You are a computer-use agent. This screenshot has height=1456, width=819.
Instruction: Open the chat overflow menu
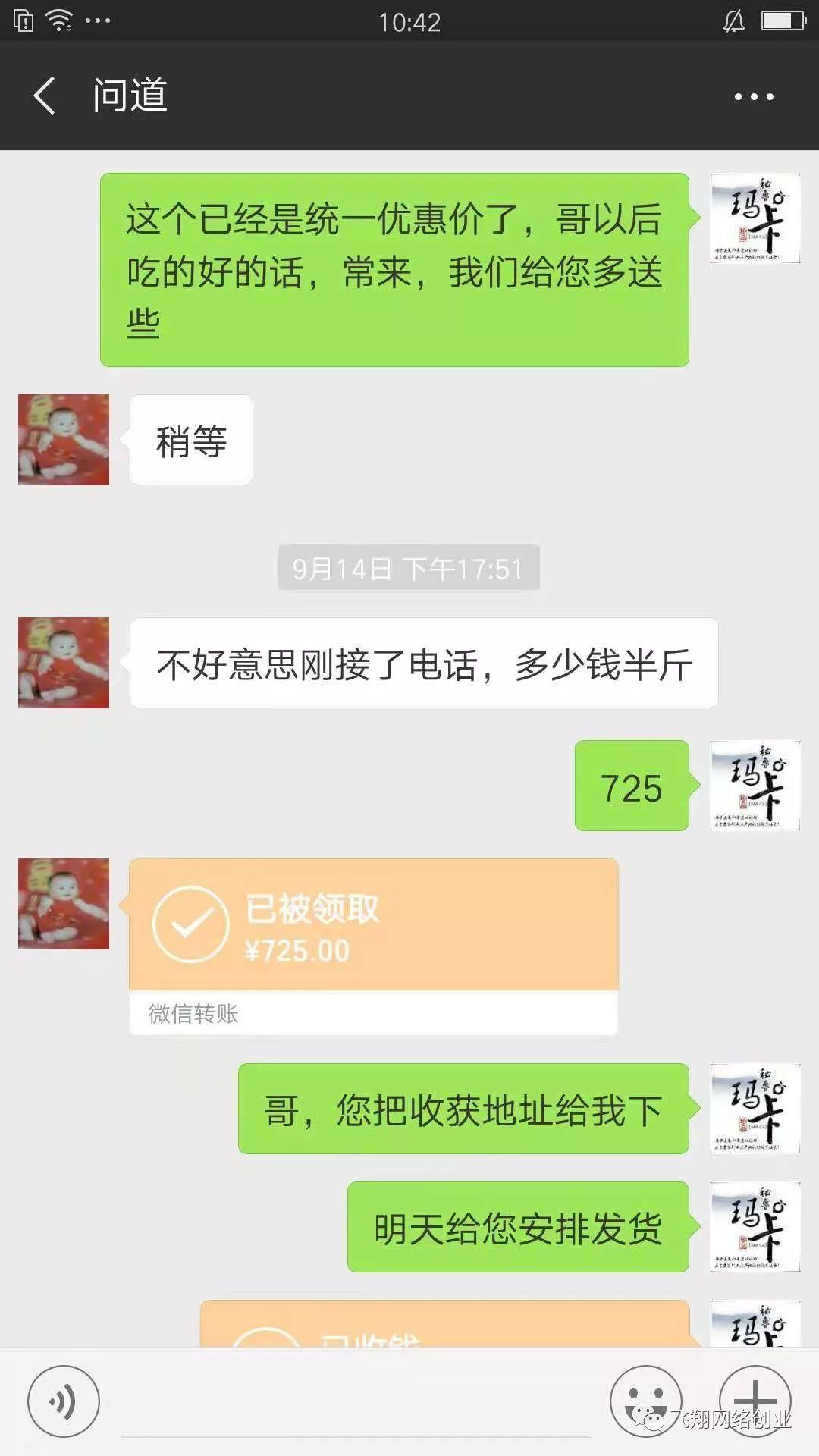coord(753,96)
